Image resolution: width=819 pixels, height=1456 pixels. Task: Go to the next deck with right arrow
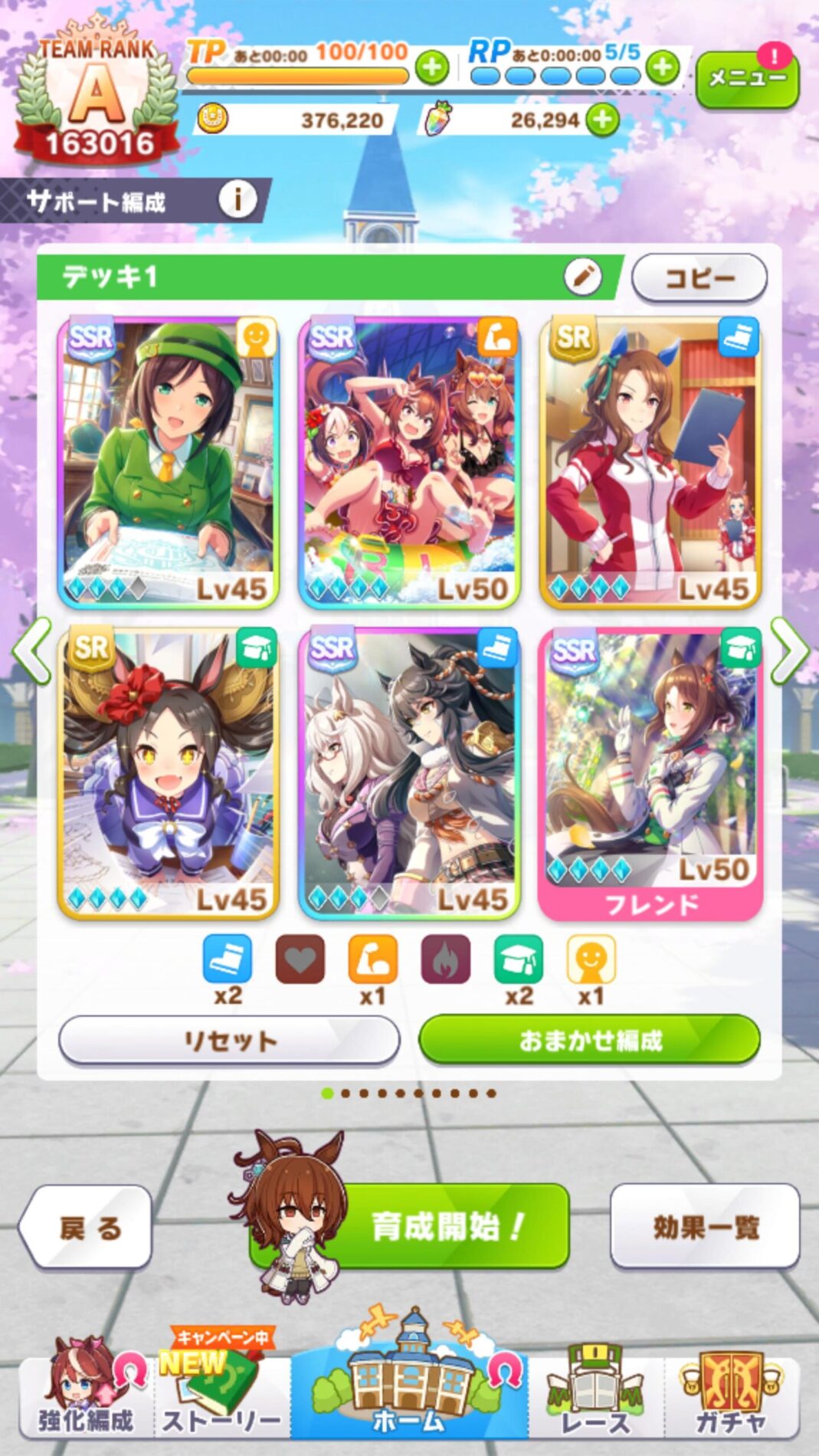(790, 651)
